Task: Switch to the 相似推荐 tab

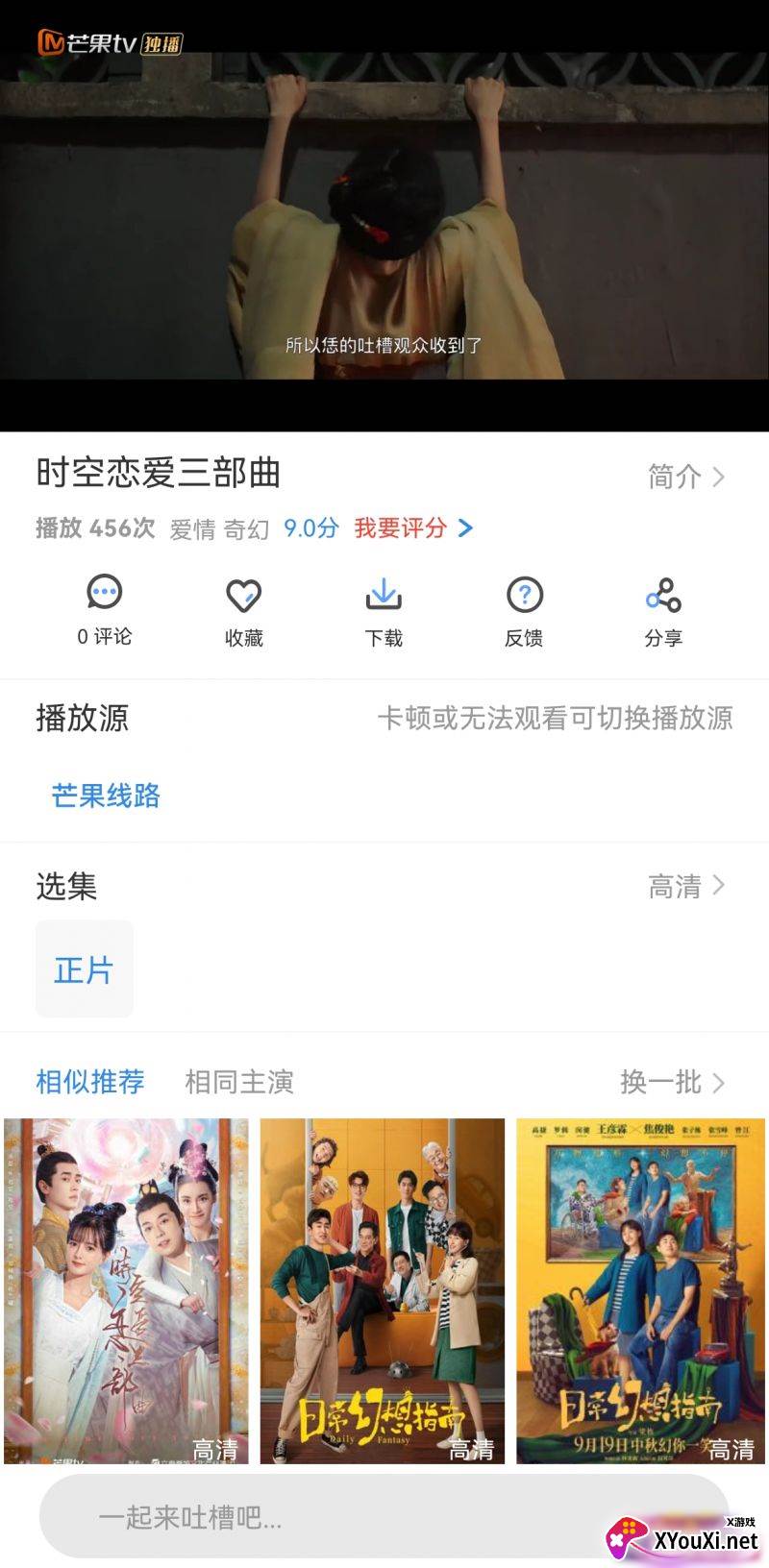Action: click(x=90, y=1082)
